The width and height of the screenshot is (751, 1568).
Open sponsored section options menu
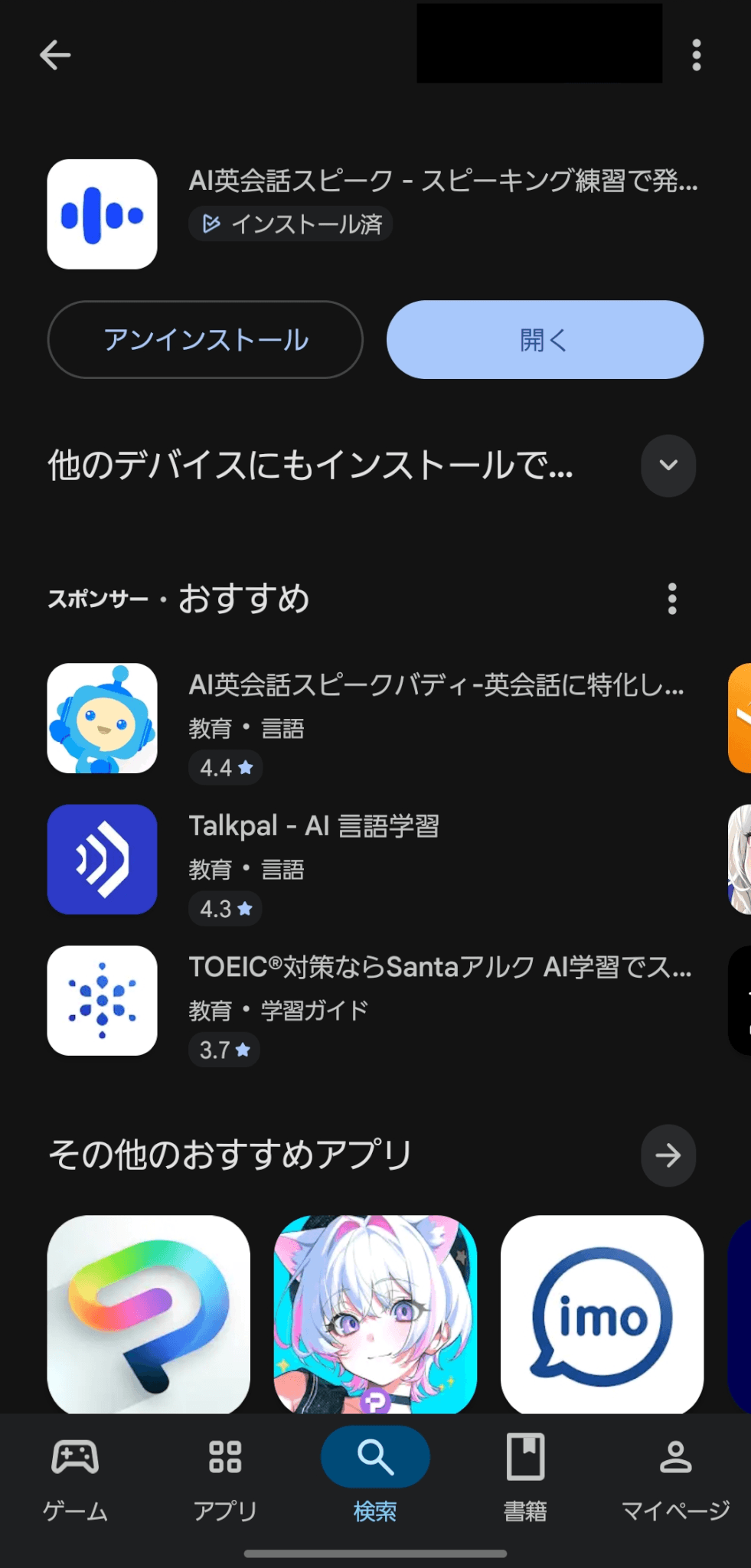(x=672, y=599)
